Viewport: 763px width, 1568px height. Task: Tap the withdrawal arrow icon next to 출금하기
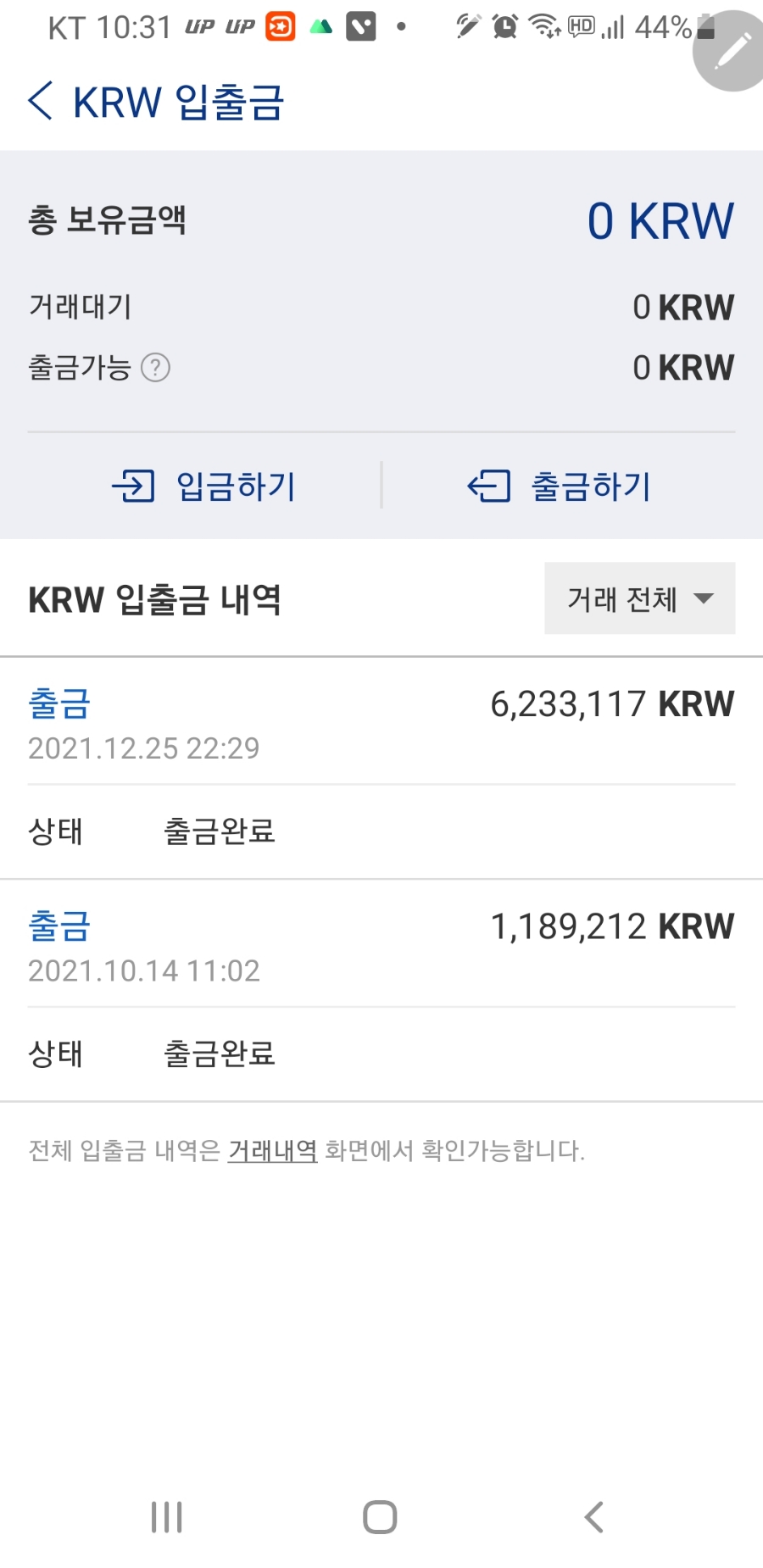tap(486, 486)
